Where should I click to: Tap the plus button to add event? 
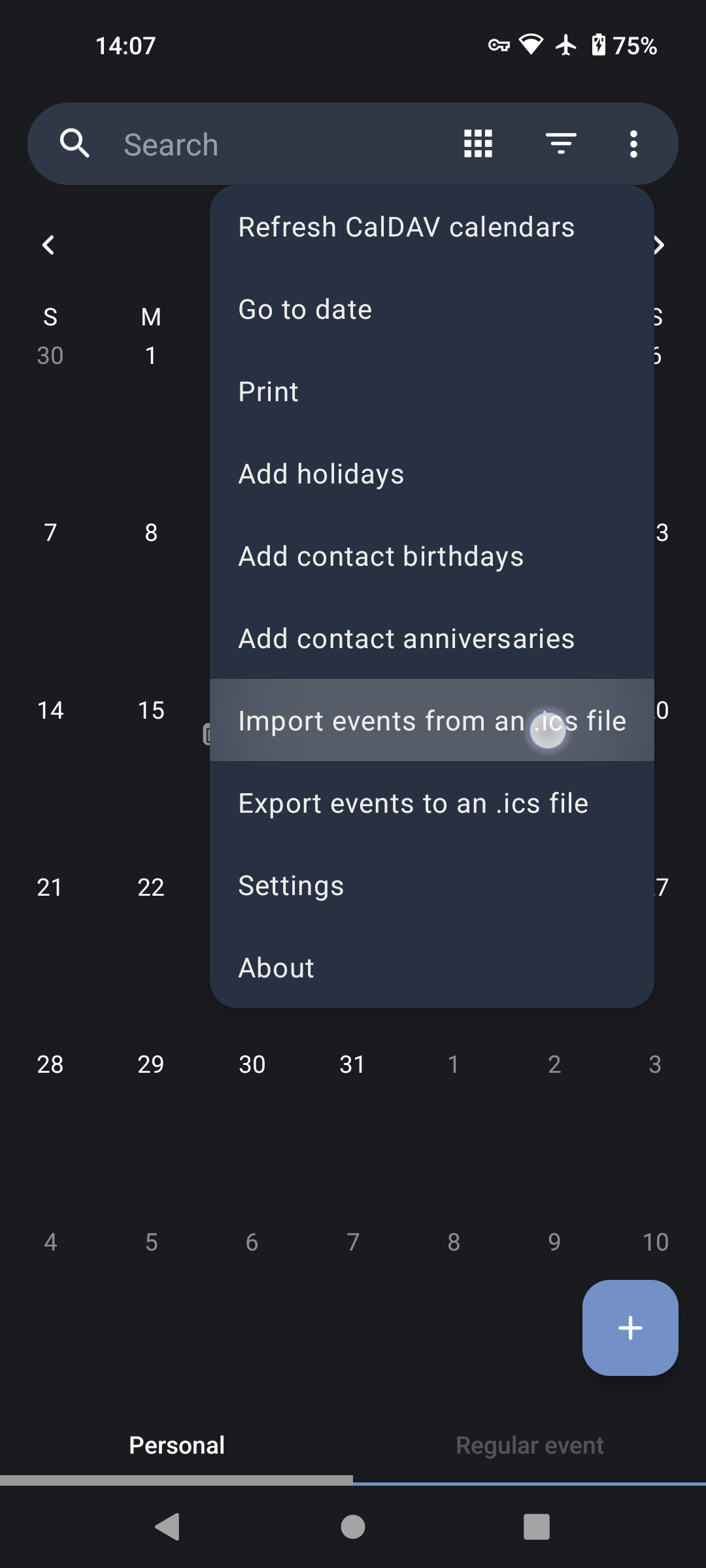pos(630,1328)
